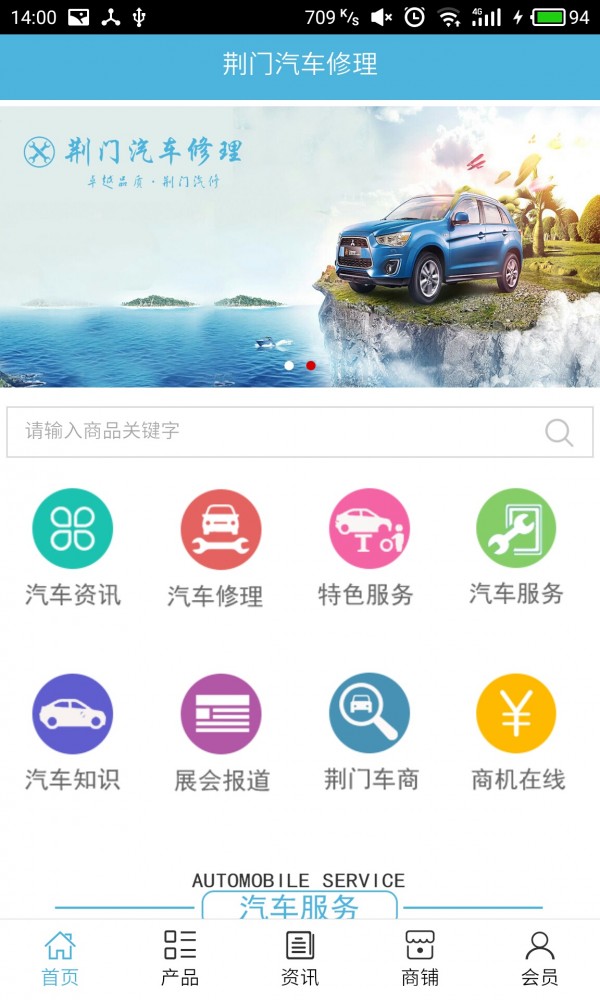Open the 展会报道 category
600x1000 pixels.
pyautogui.click(x=220, y=732)
